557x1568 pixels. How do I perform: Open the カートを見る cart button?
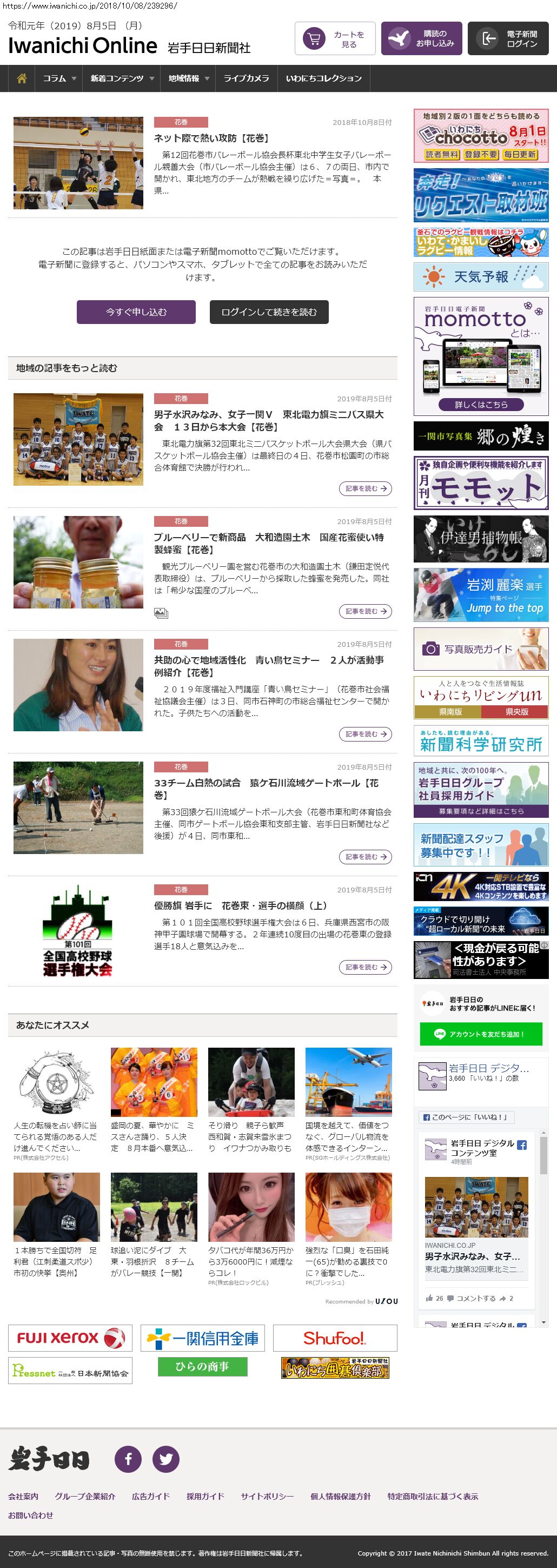[335, 39]
